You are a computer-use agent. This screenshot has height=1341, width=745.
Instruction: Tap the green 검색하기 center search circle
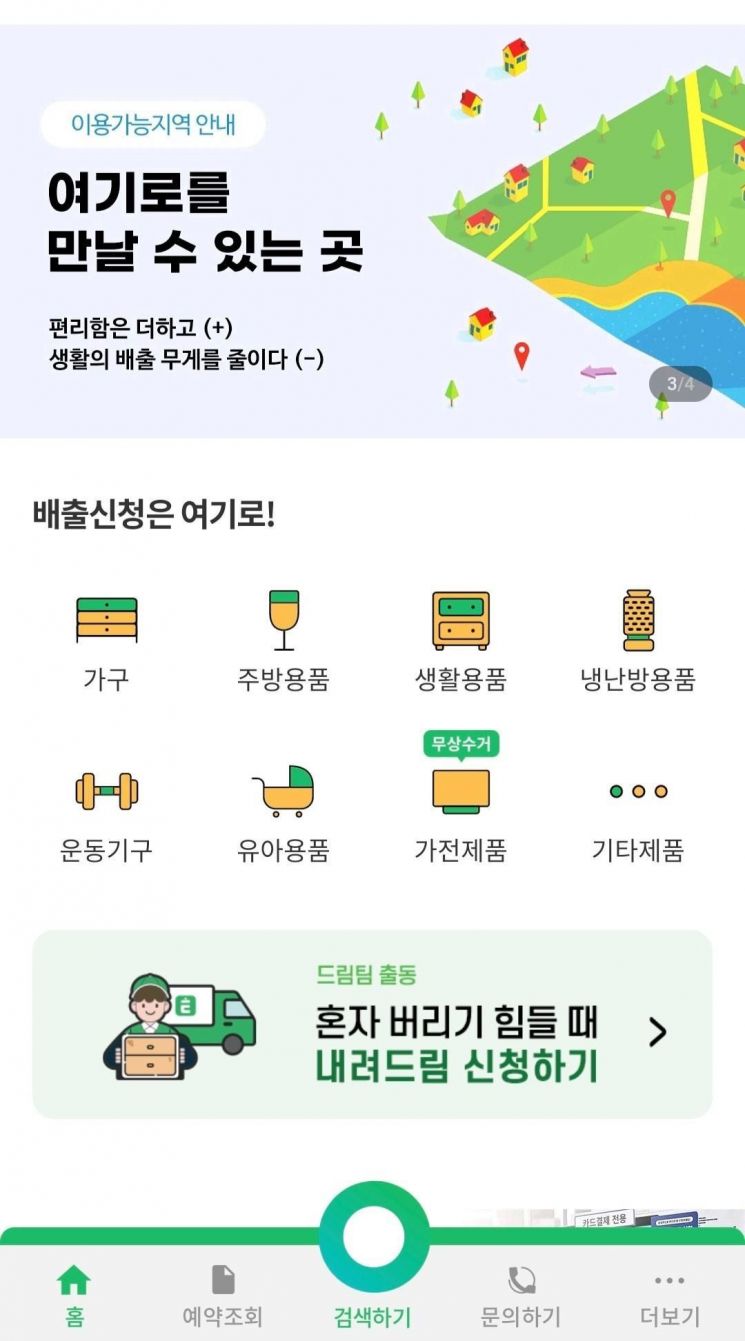tap(372, 1235)
